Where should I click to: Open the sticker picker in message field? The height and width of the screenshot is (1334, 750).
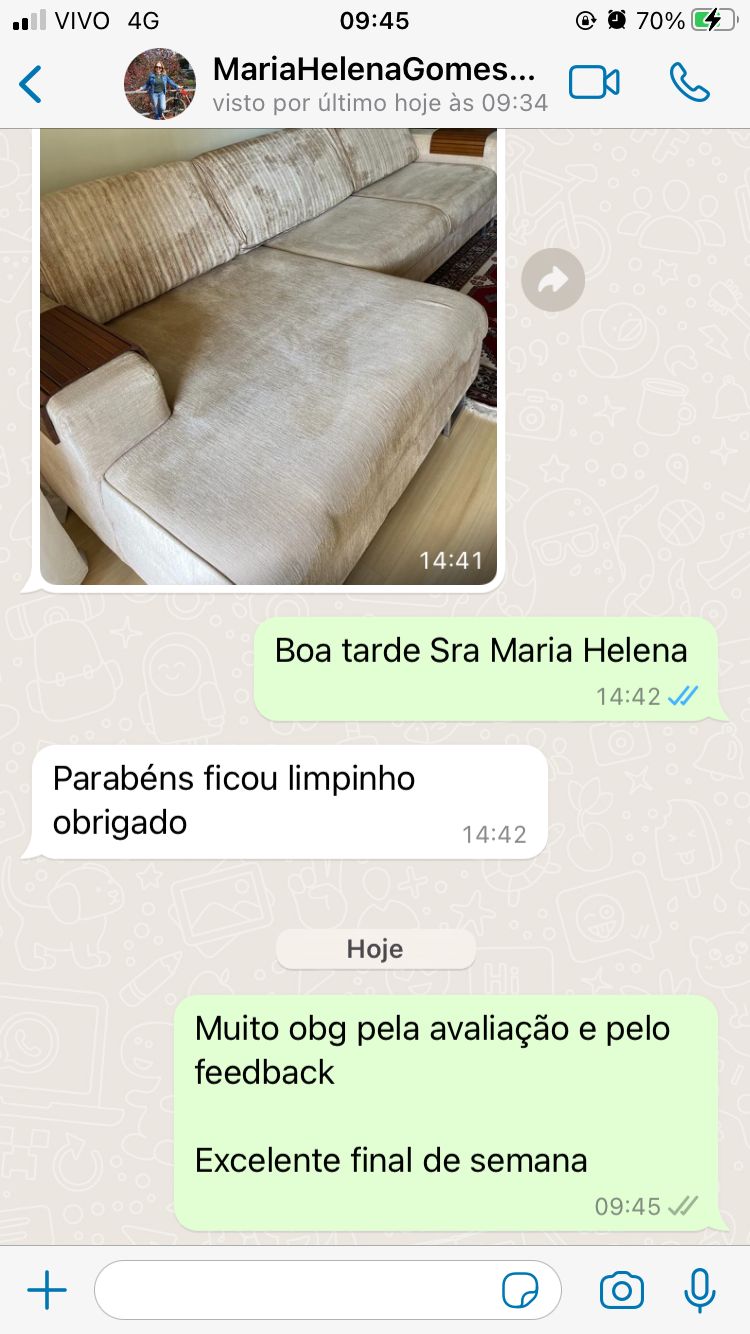point(520,1291)
